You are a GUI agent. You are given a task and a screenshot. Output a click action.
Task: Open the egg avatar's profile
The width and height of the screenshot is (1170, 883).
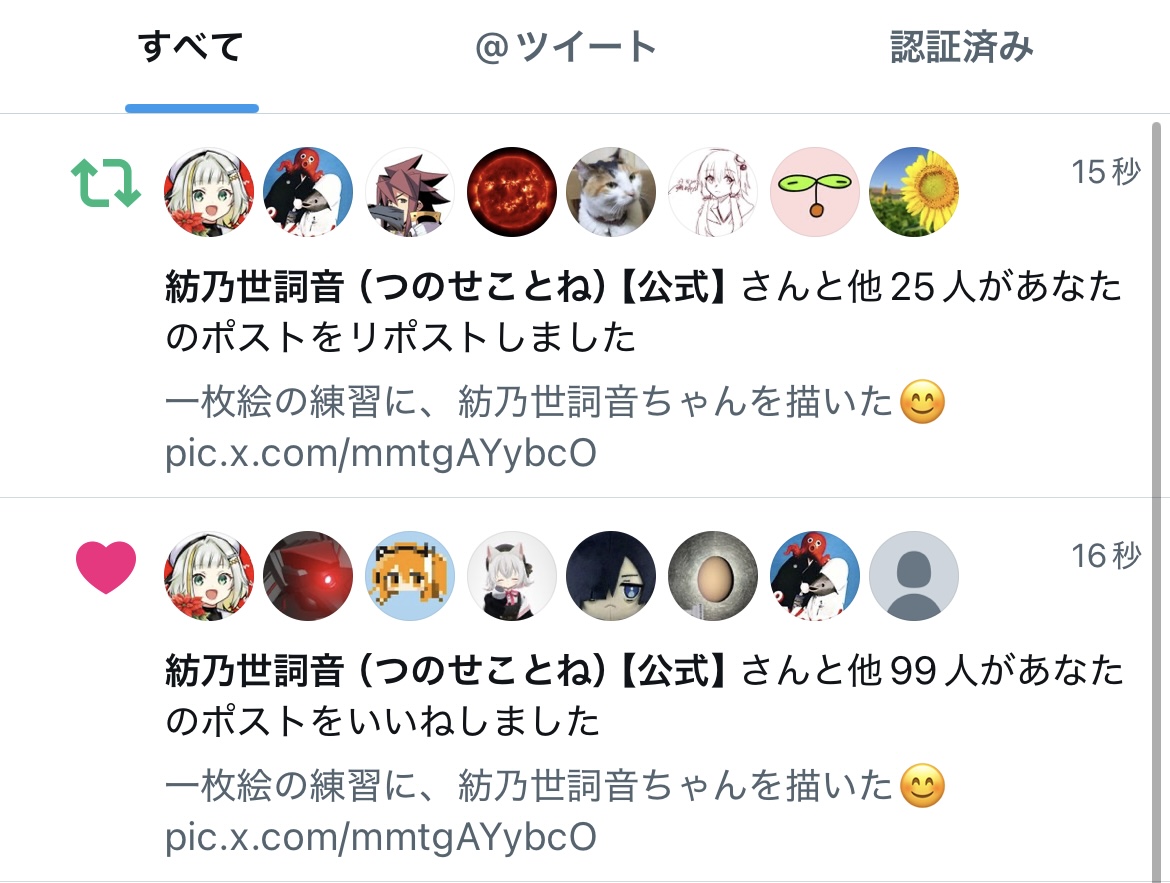coord(713,576)
